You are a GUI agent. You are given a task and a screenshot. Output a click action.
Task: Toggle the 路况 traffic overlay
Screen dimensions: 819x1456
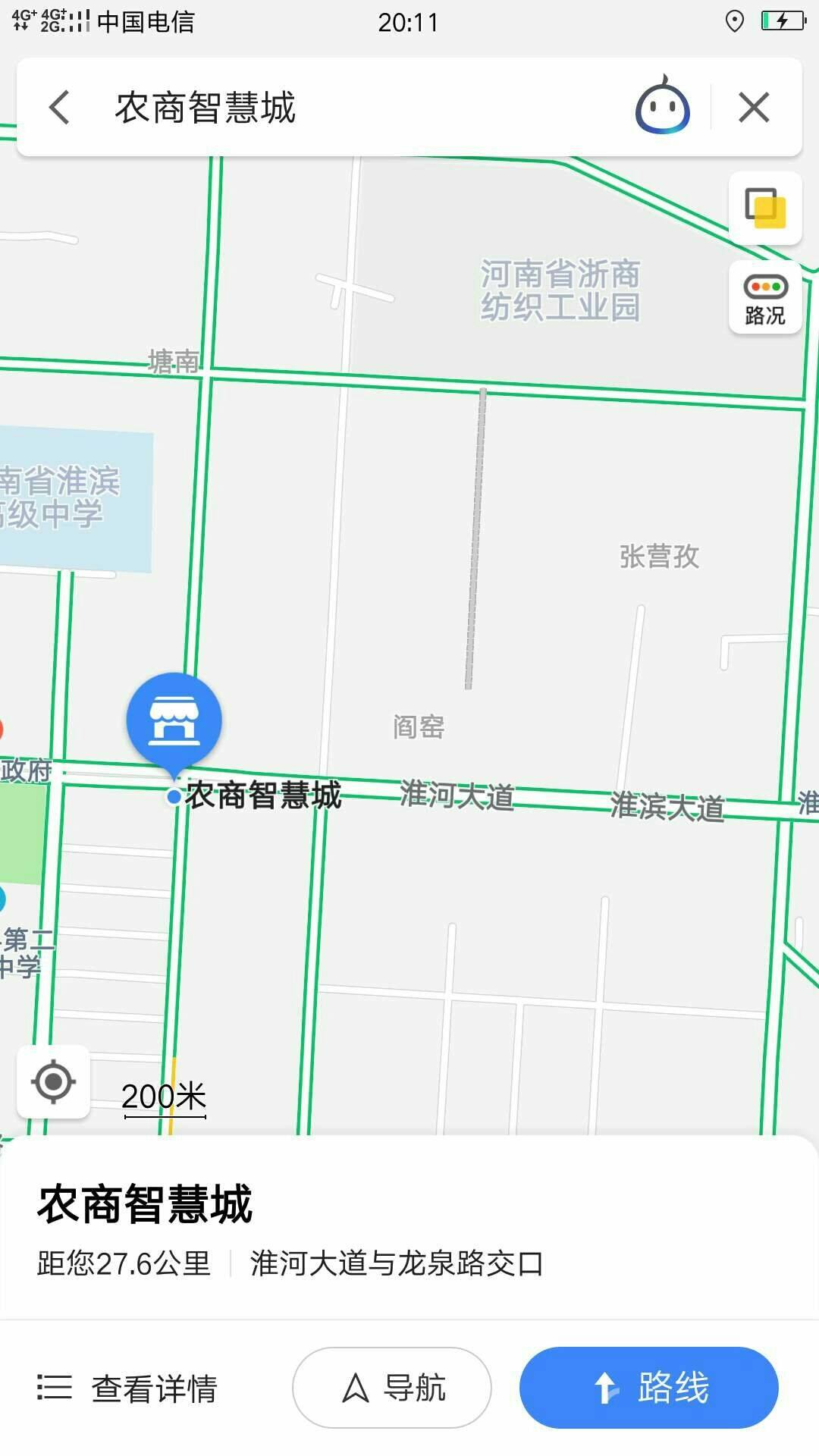[x=765, y=298]
